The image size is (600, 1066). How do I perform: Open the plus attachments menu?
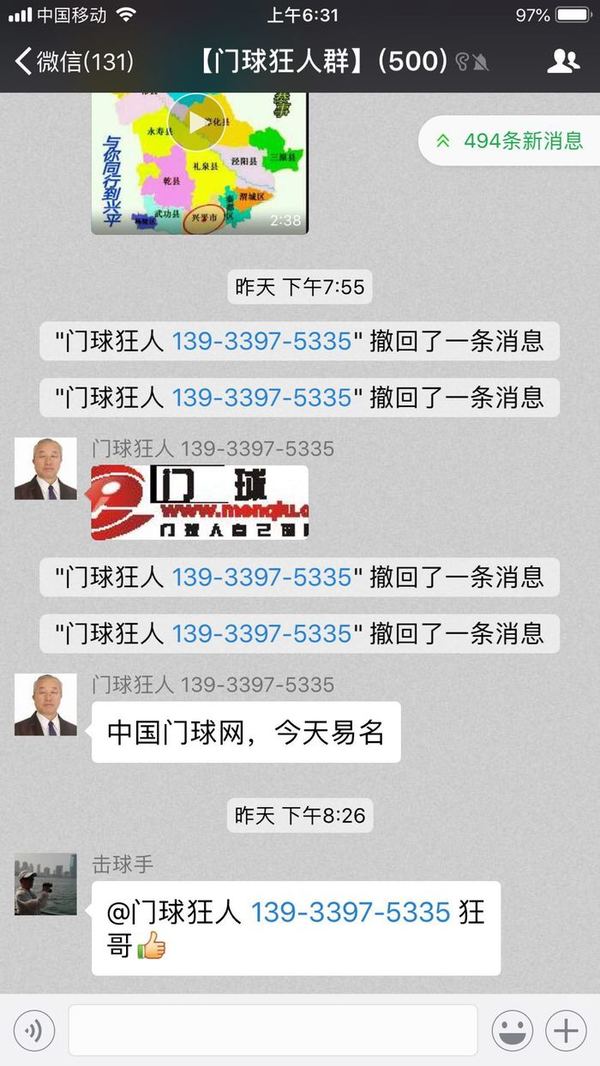click(566, 1030)
